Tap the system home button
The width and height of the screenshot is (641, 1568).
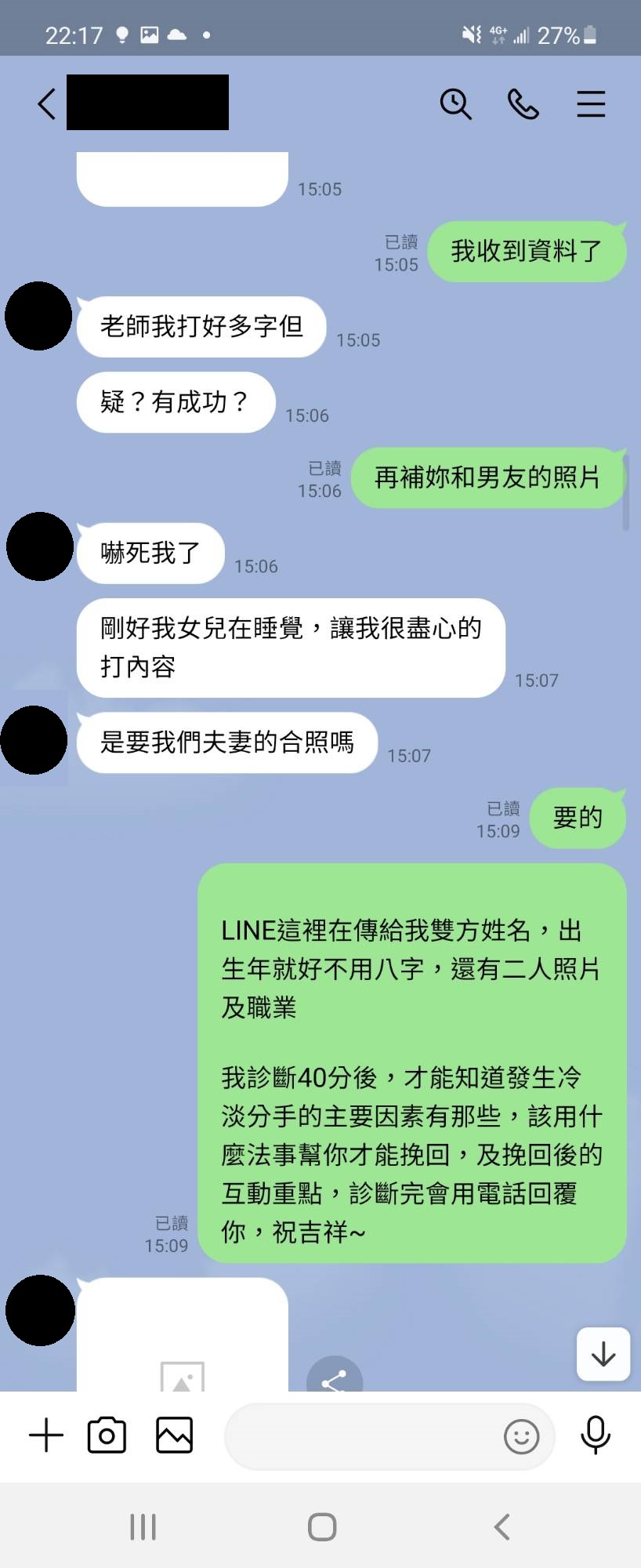[322, 1526]
